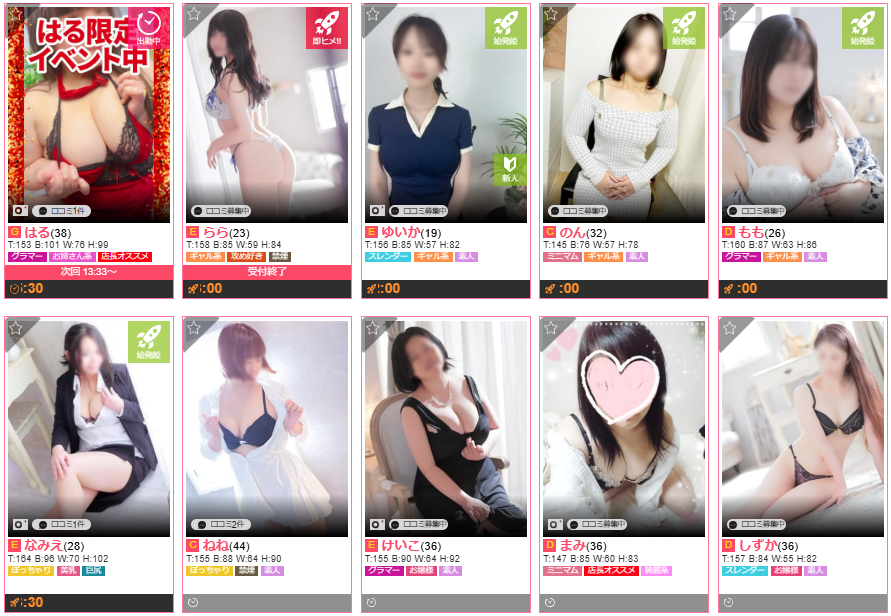Favorite もも with the star icon
Image resolution: width=891 pixels, height=616 pixels.
(729, 14)
